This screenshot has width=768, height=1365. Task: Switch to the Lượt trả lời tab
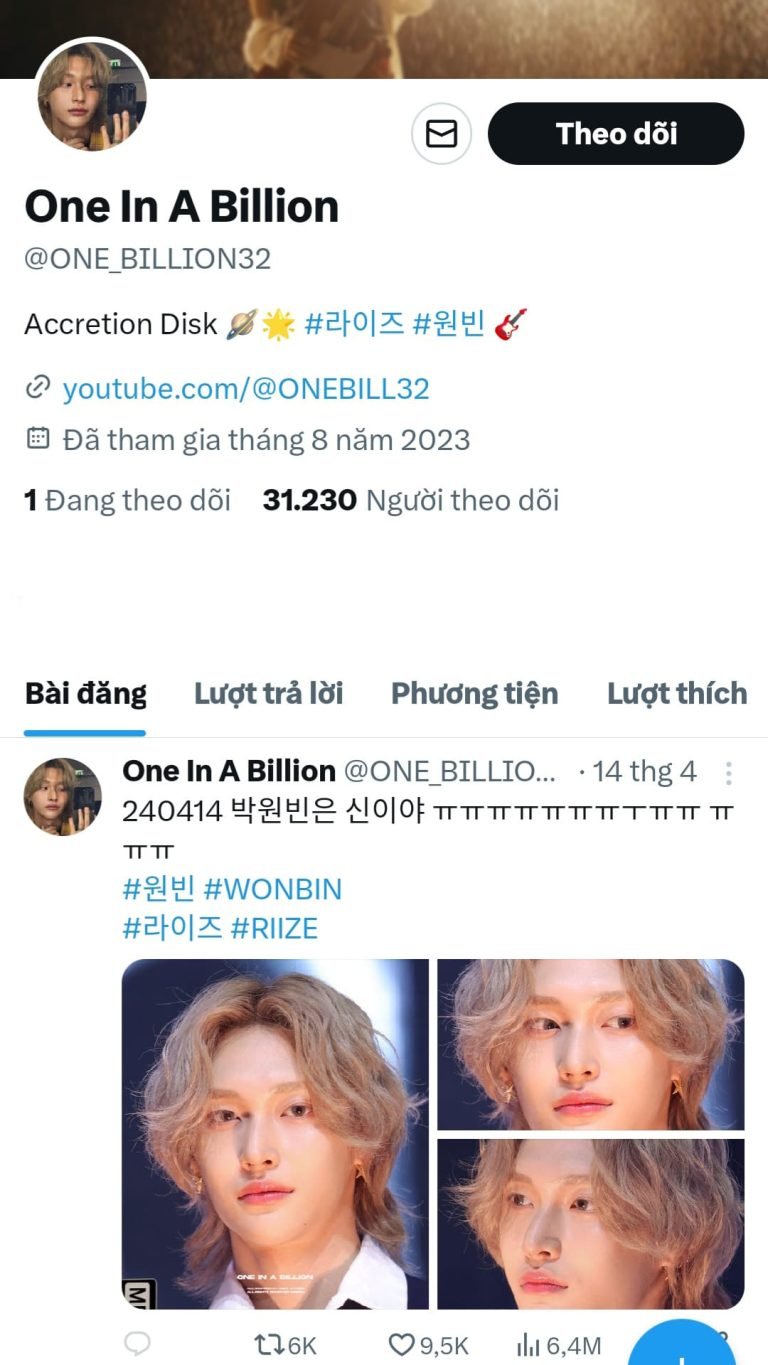pyautogui.click(x=268, y=693)
